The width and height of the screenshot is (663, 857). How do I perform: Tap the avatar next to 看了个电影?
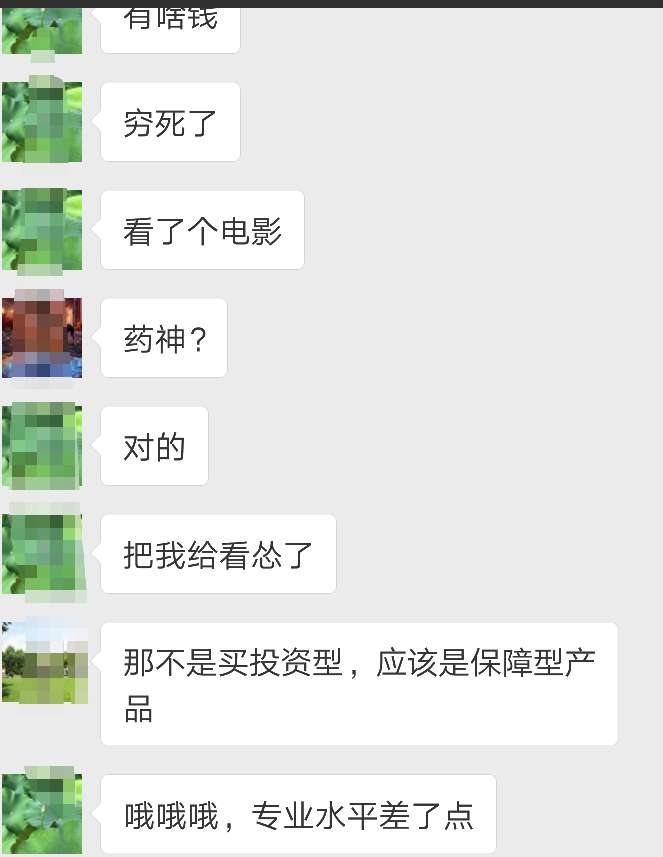point(42,230)
